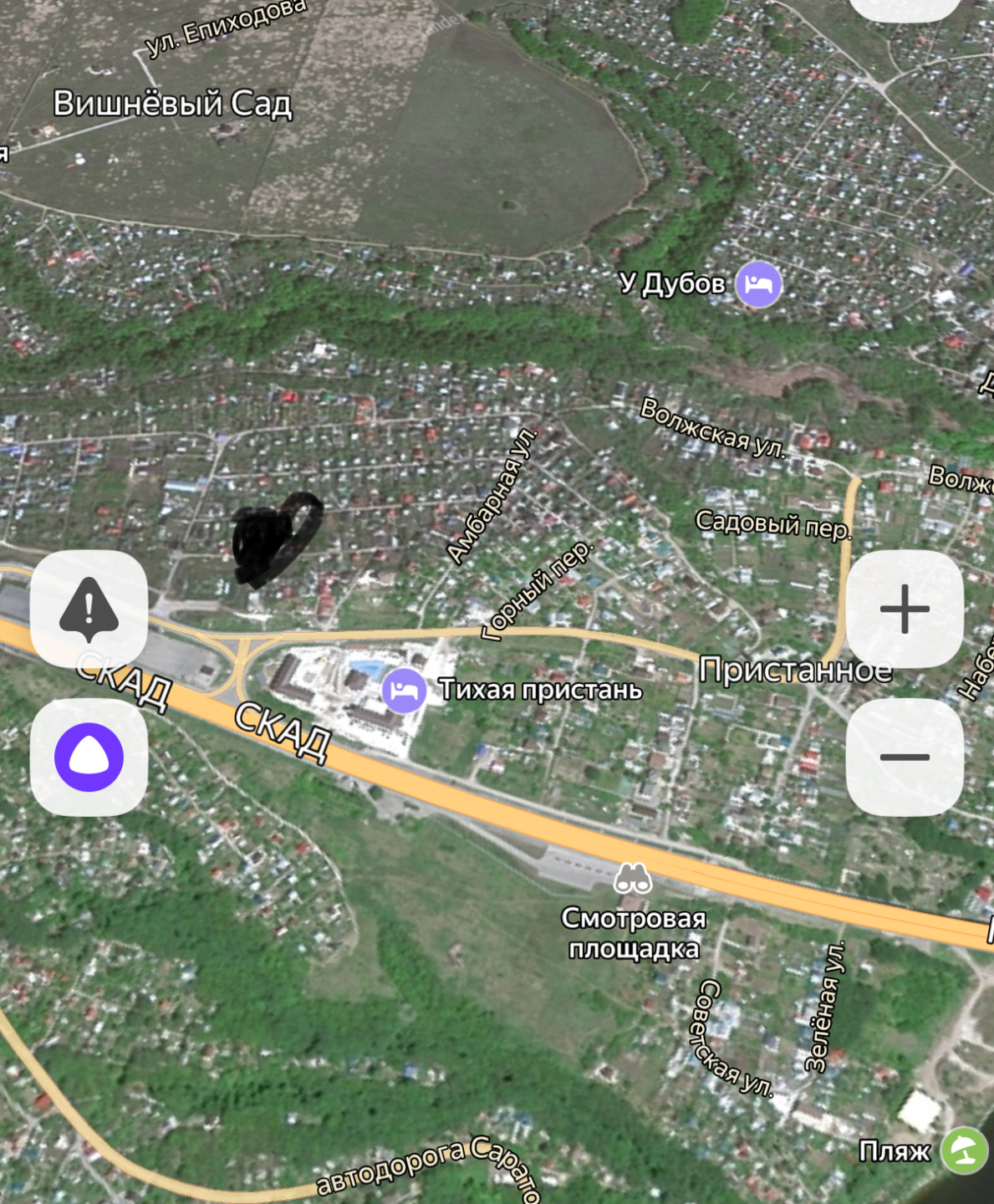Zoom out with the minus button

pos(905,758)
